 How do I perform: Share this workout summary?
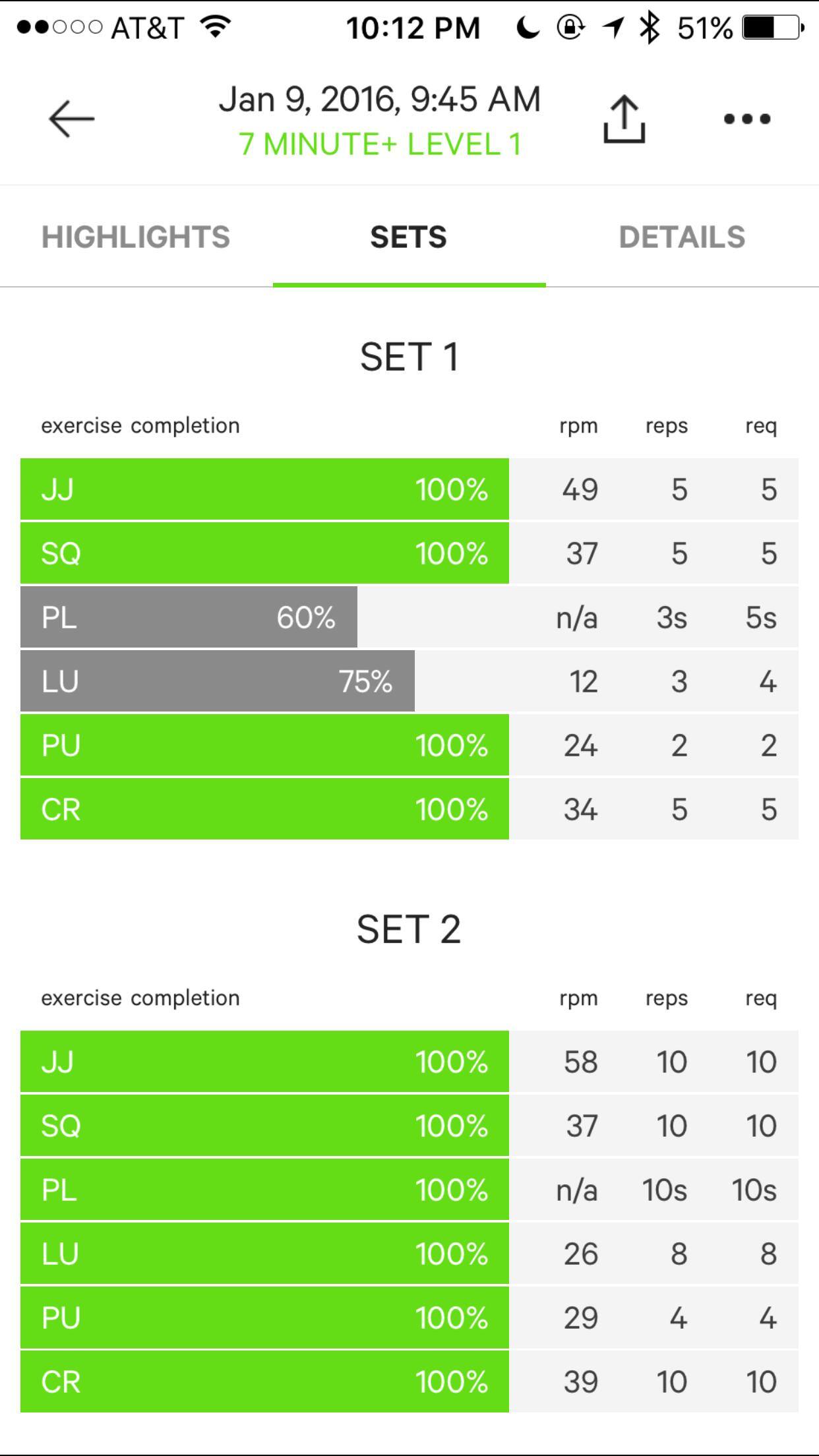(624, 119)
